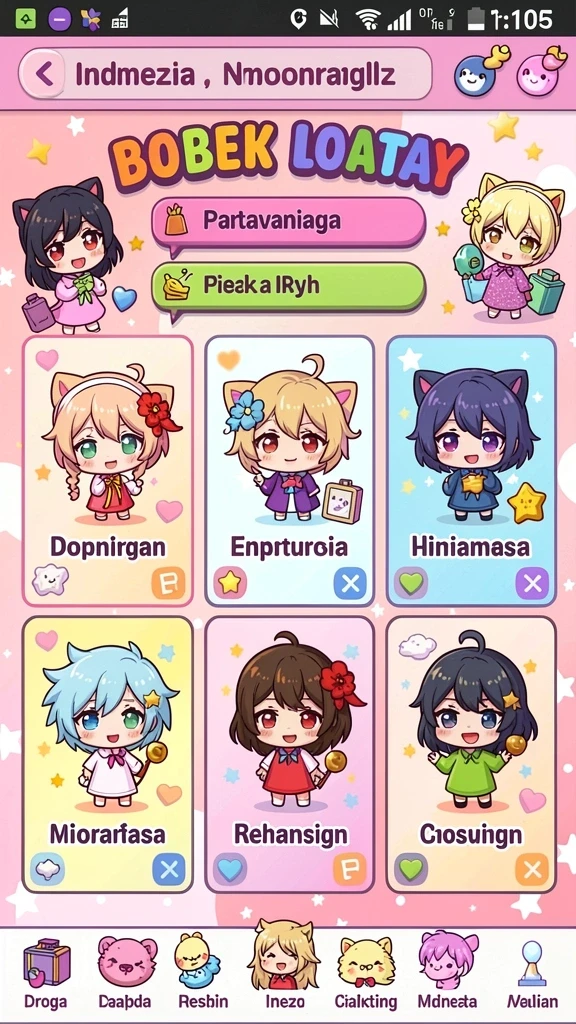
Task: Tap the green heart on Ciosuingn card
Action: tap(411, 869)
